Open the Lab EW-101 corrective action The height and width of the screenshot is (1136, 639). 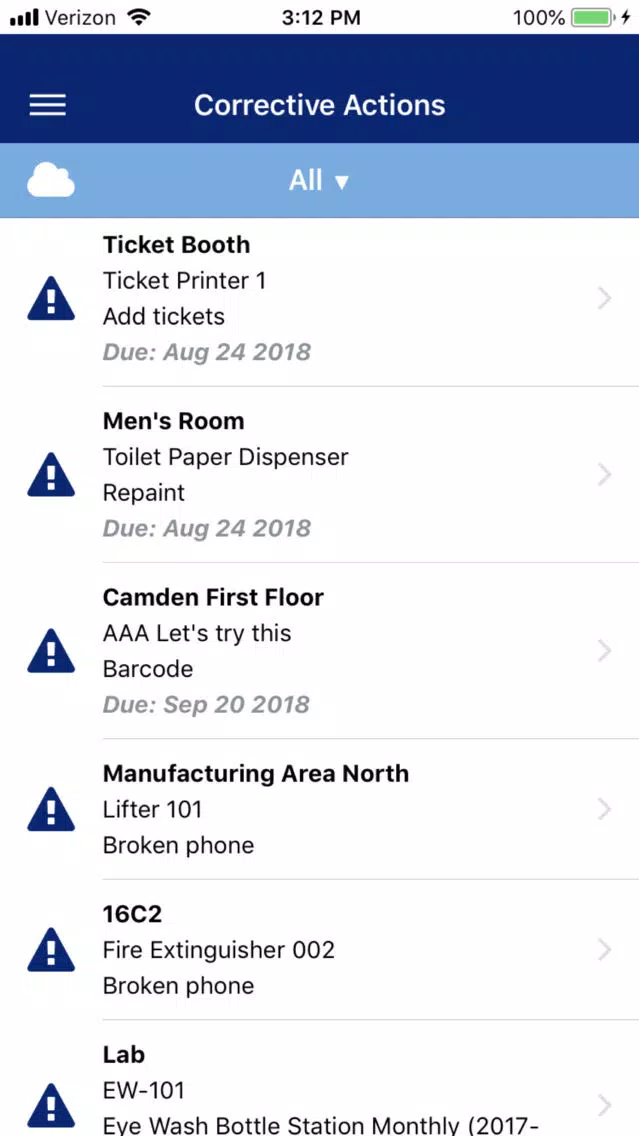320,1079
